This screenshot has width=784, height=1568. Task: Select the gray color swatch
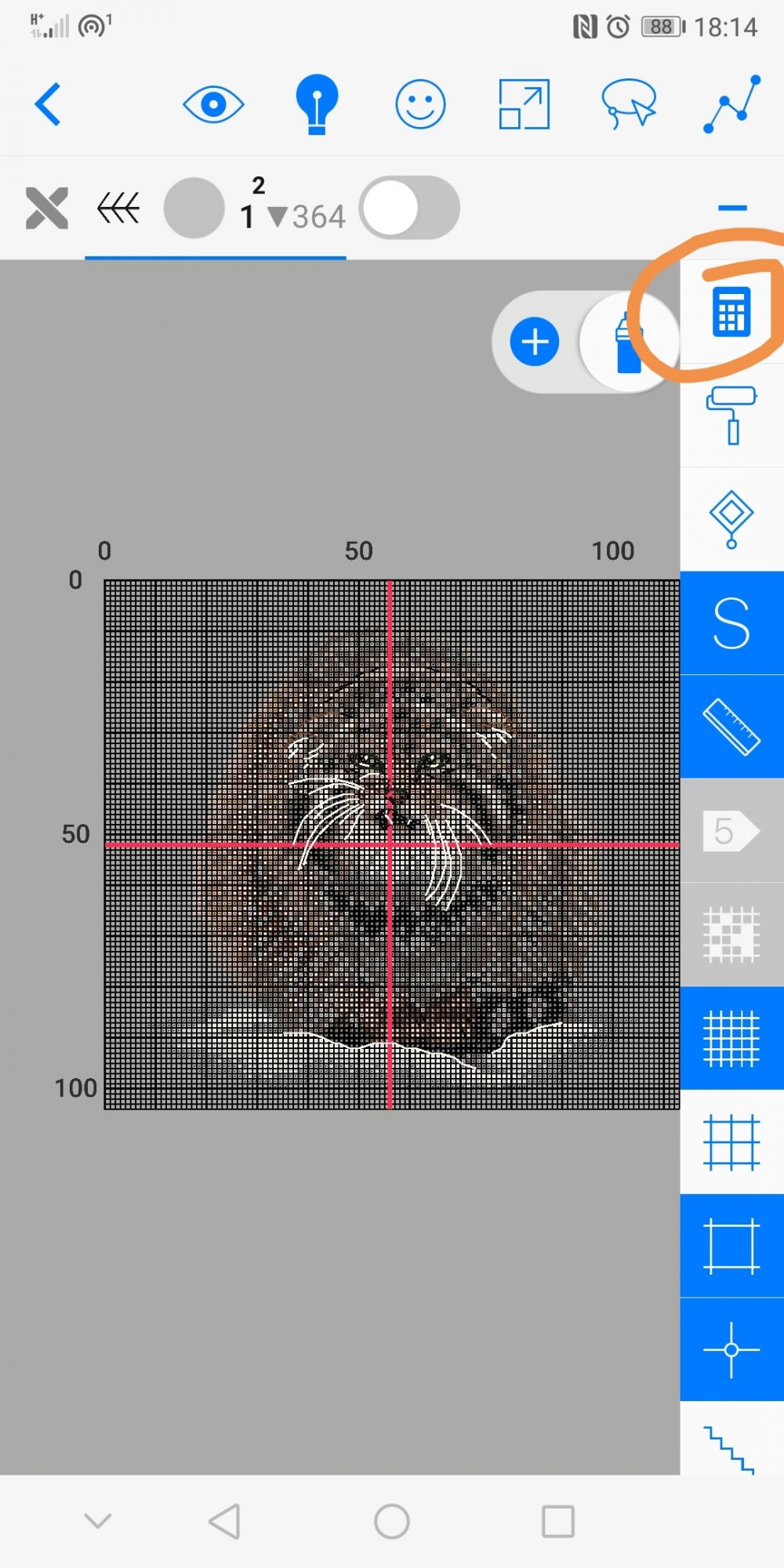point(194,209)
